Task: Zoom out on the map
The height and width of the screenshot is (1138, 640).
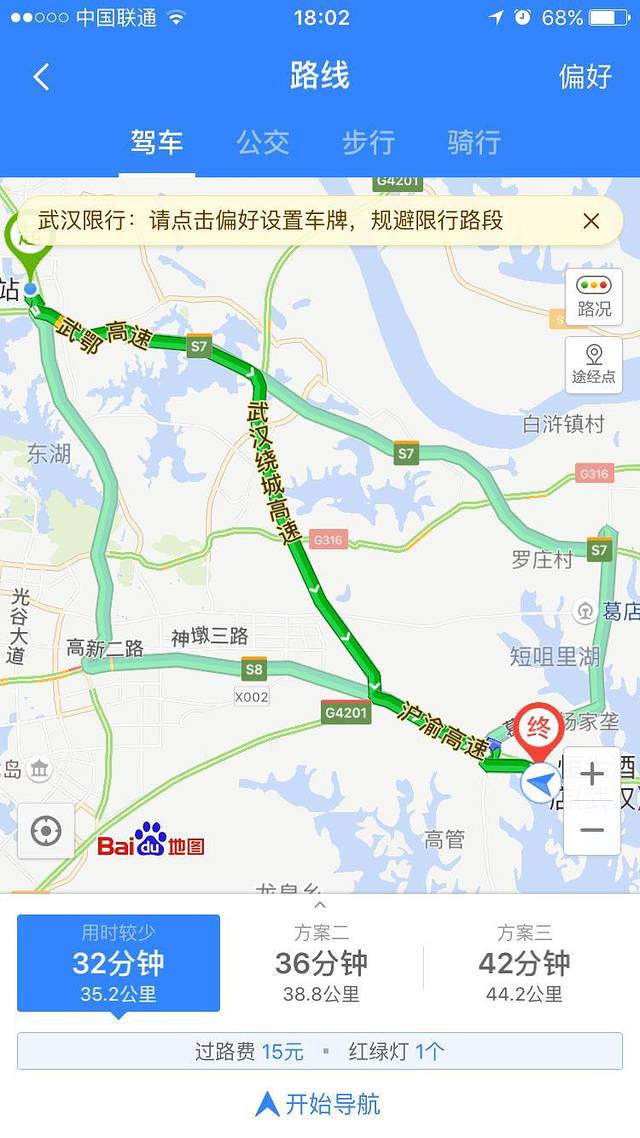Action: click(592, 830)
